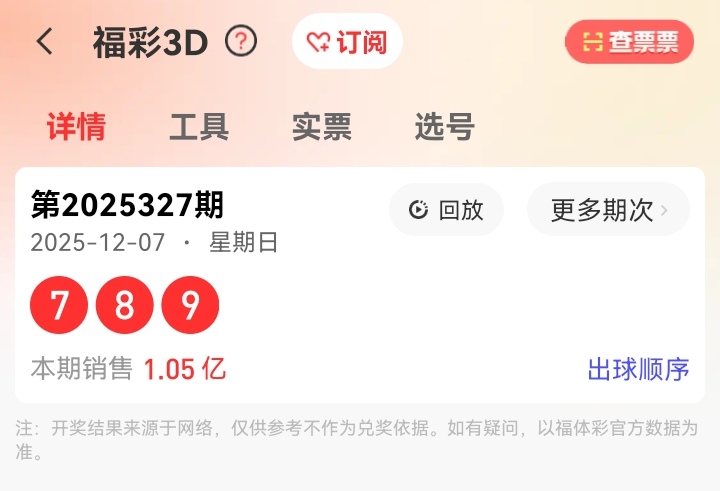Switch to the 工具 tab
Image resolution: width=720 pixels, height=491 pixels.
[x=199, y=127]
